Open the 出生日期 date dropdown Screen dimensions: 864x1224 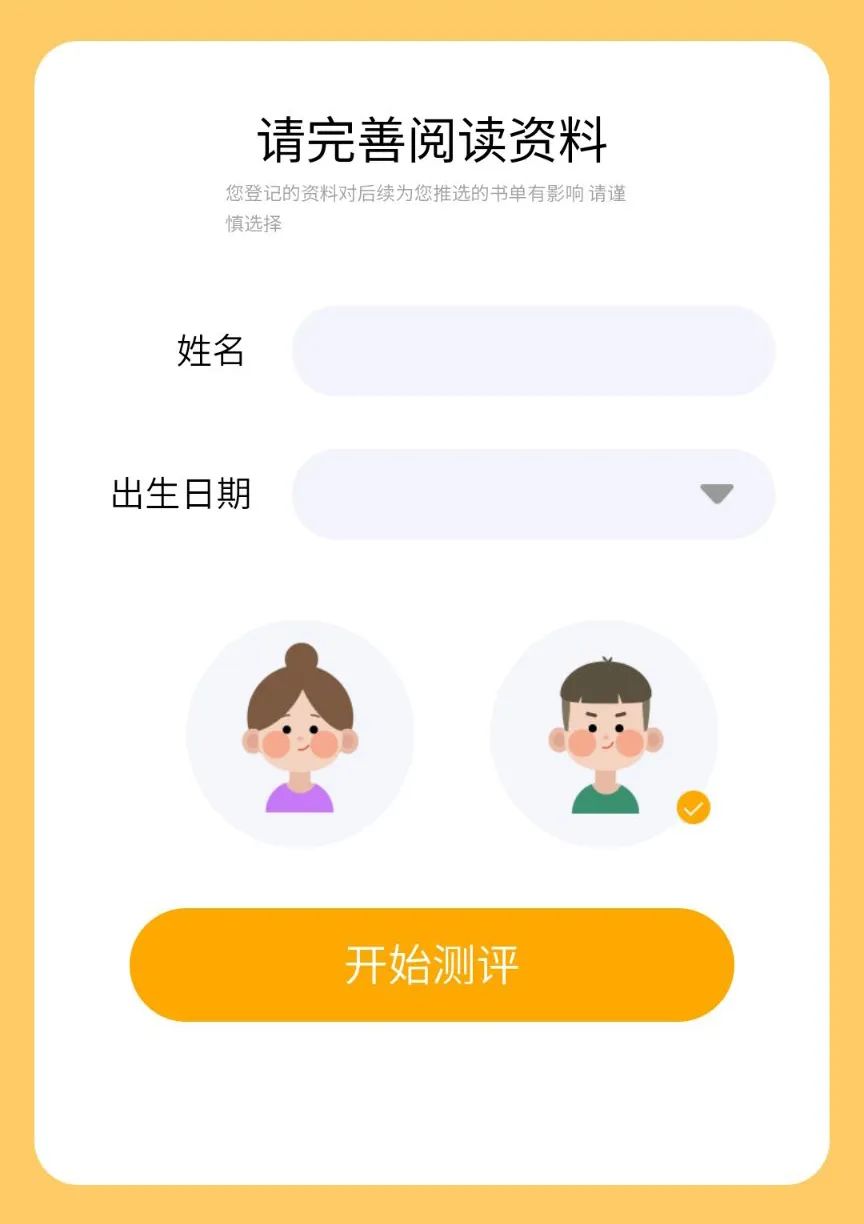point(533,494)
